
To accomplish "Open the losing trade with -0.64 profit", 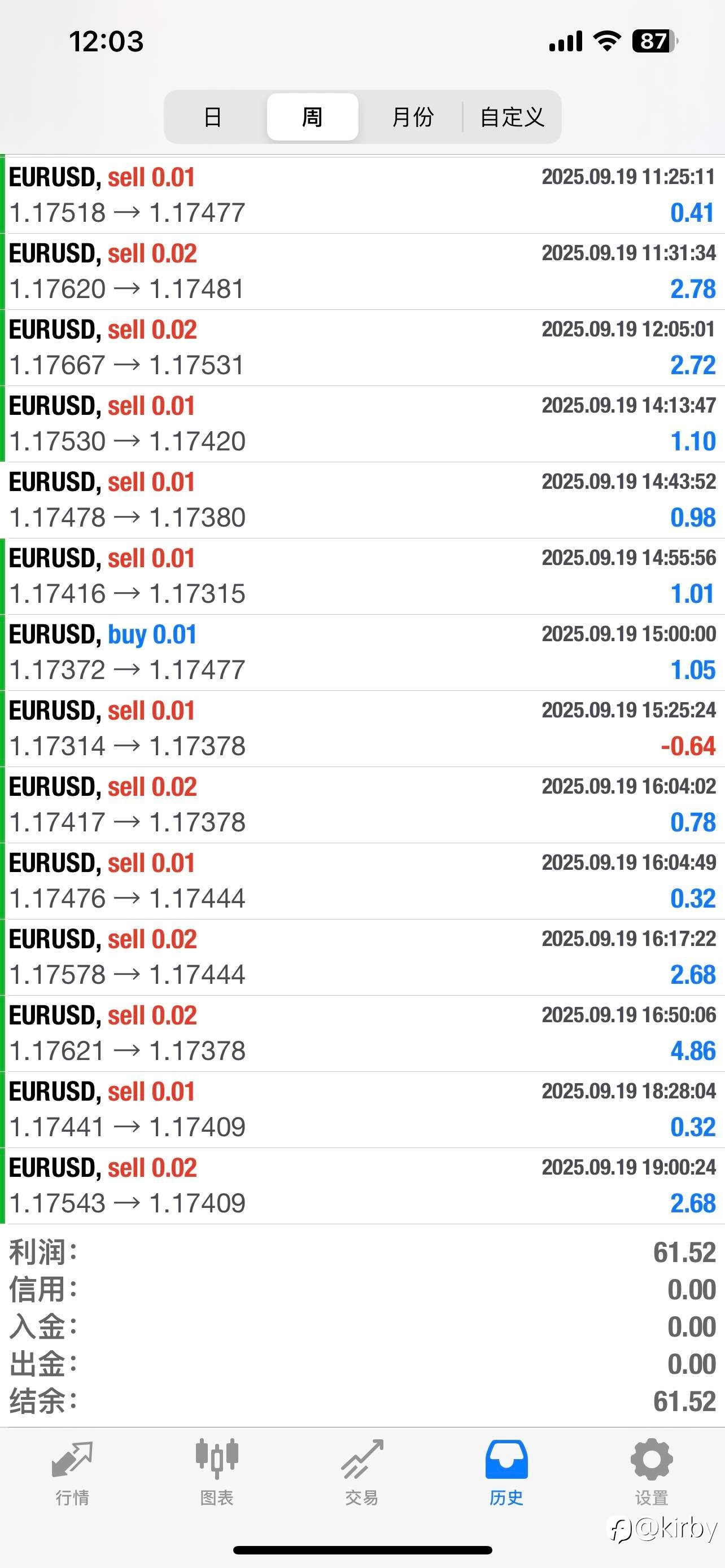I will [x=362, y=728].
